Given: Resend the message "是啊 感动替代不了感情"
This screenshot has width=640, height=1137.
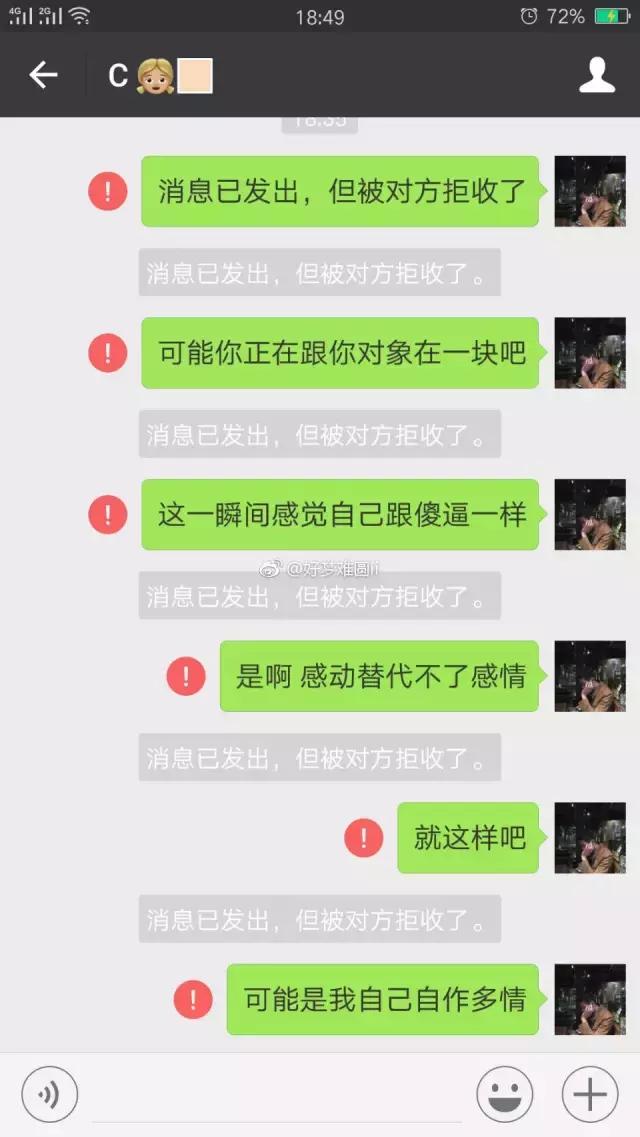Looking at the screenshot, I should pos(186,676).
